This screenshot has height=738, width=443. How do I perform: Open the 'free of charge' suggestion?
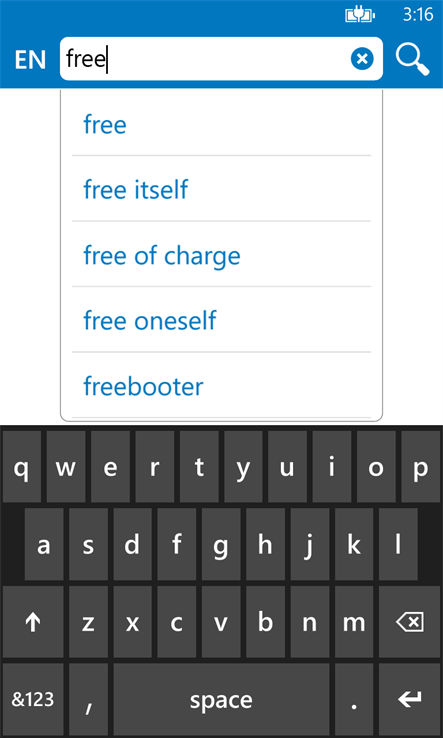tap(221, 255)
